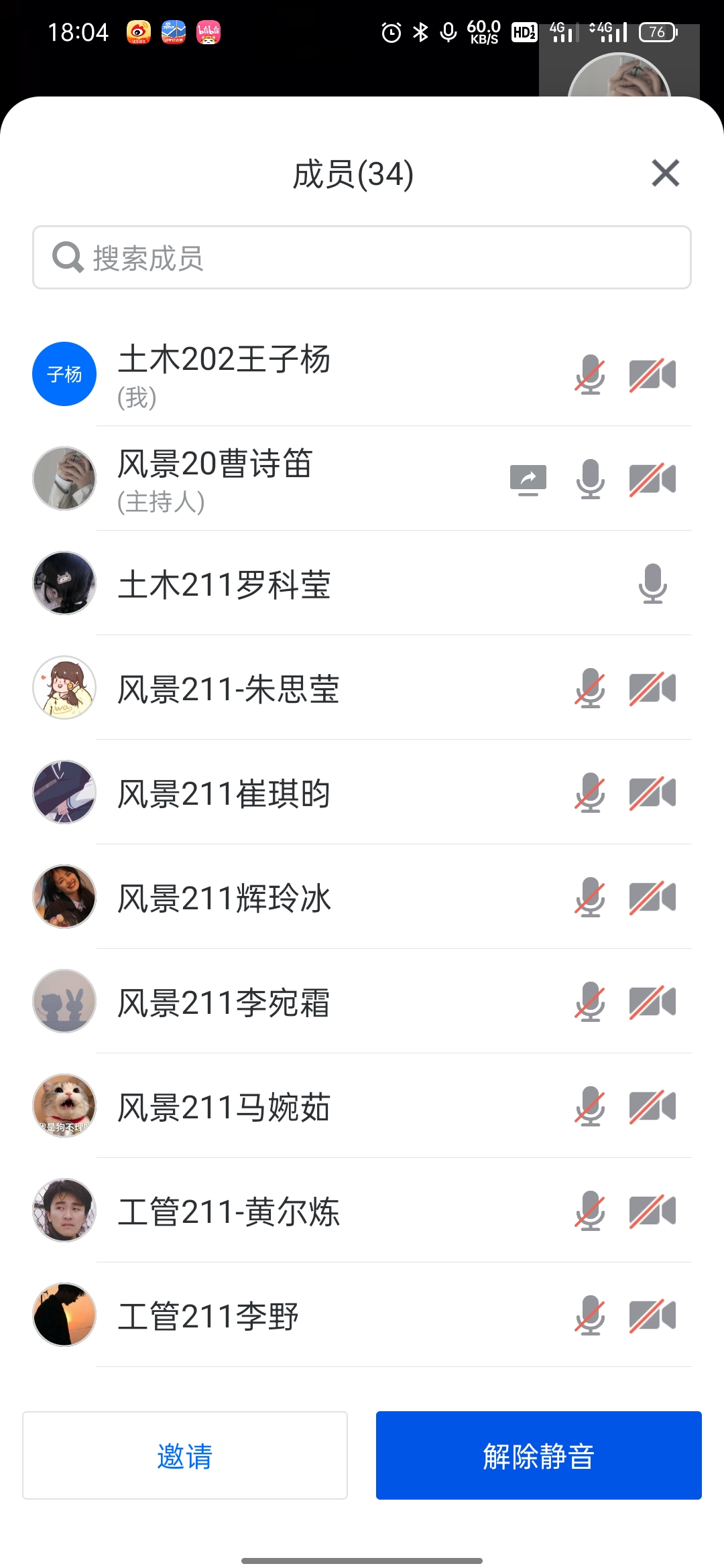Tap the 搜索成员 search field
This screenshot has width=724, height=1568.
click(x=362, y=258)
